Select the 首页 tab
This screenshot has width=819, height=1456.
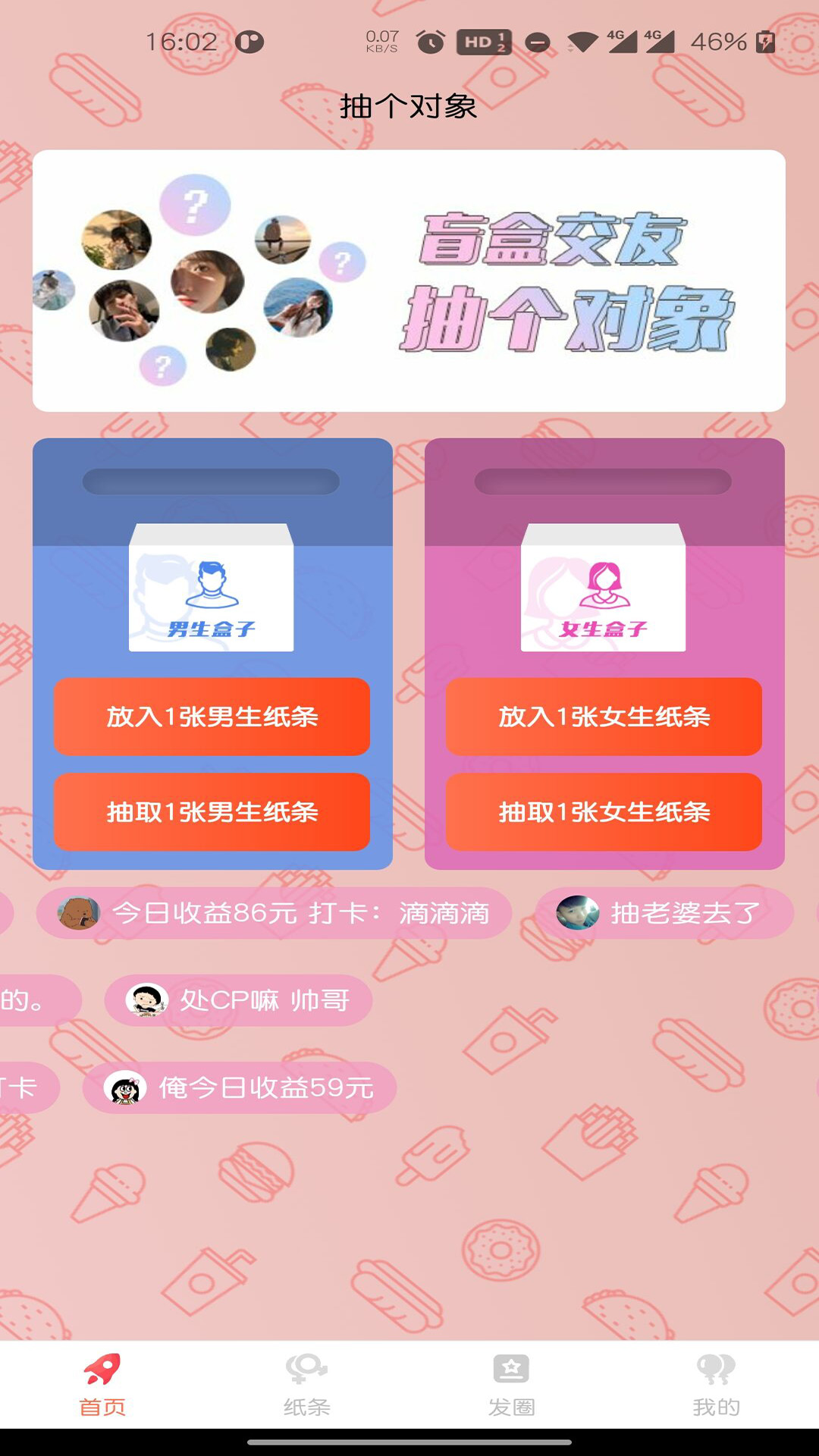102,1385
